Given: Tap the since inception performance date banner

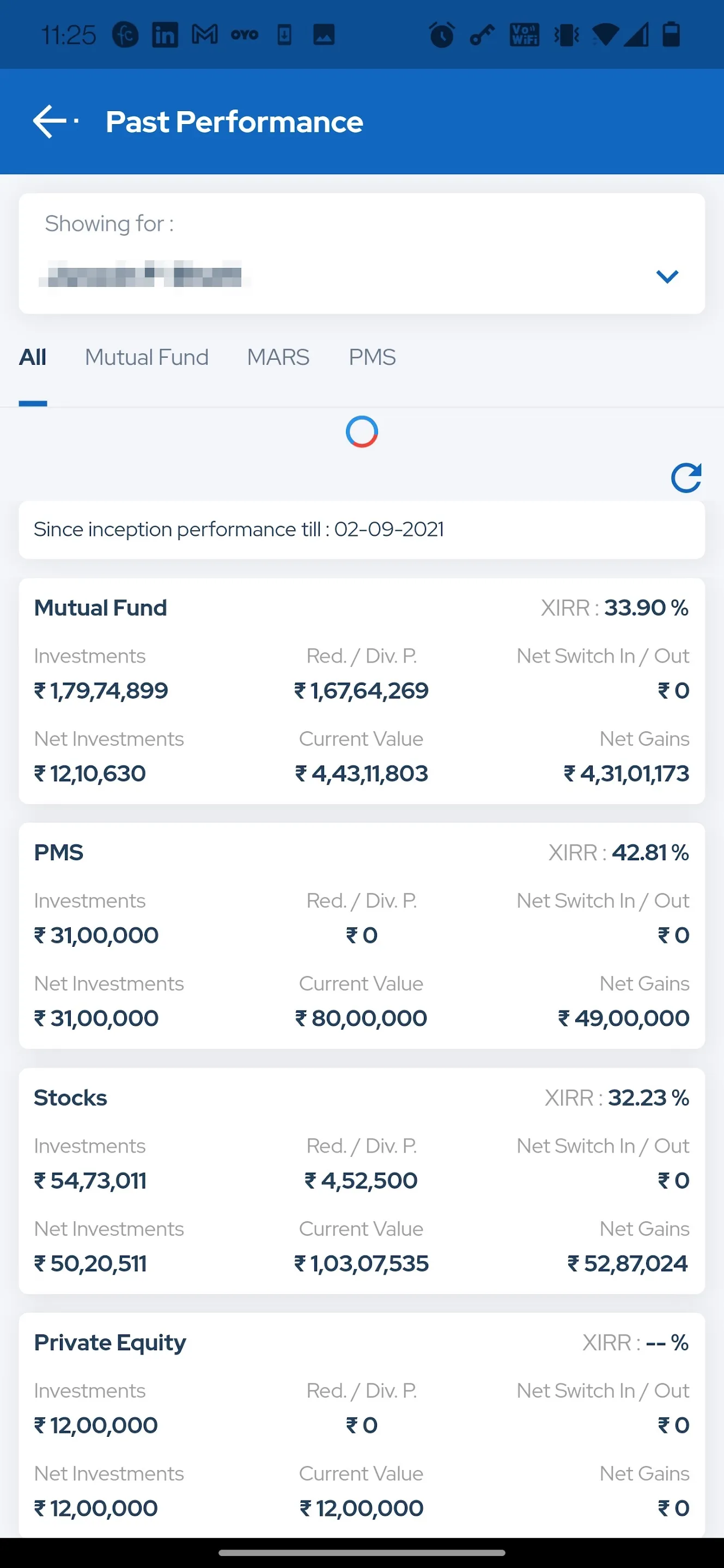Looking at the screenshot, I should click(x=362, y=530).
